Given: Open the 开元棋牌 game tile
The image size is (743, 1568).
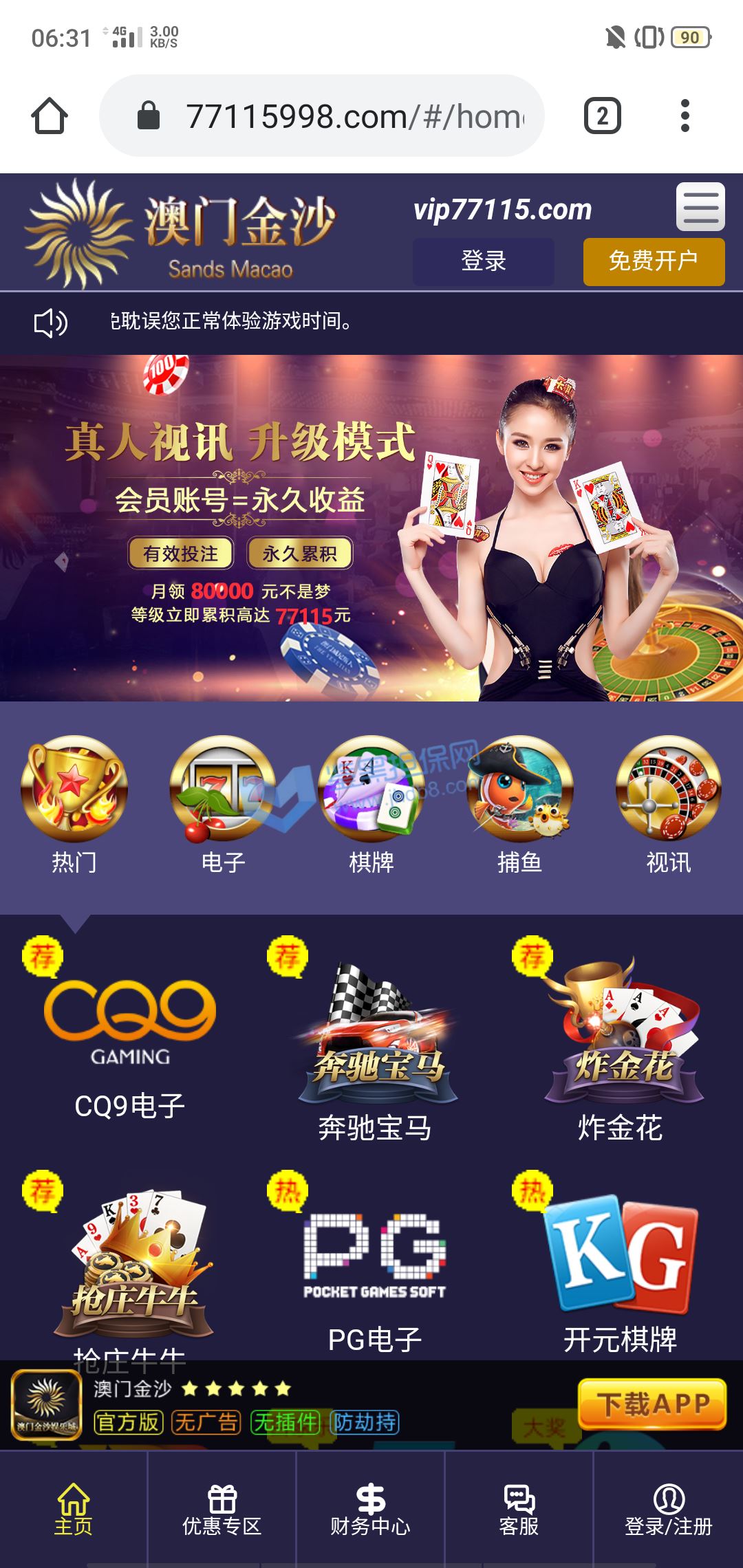Looking at the screenshot, I should pyautogui.click(x=621, y=1272).
